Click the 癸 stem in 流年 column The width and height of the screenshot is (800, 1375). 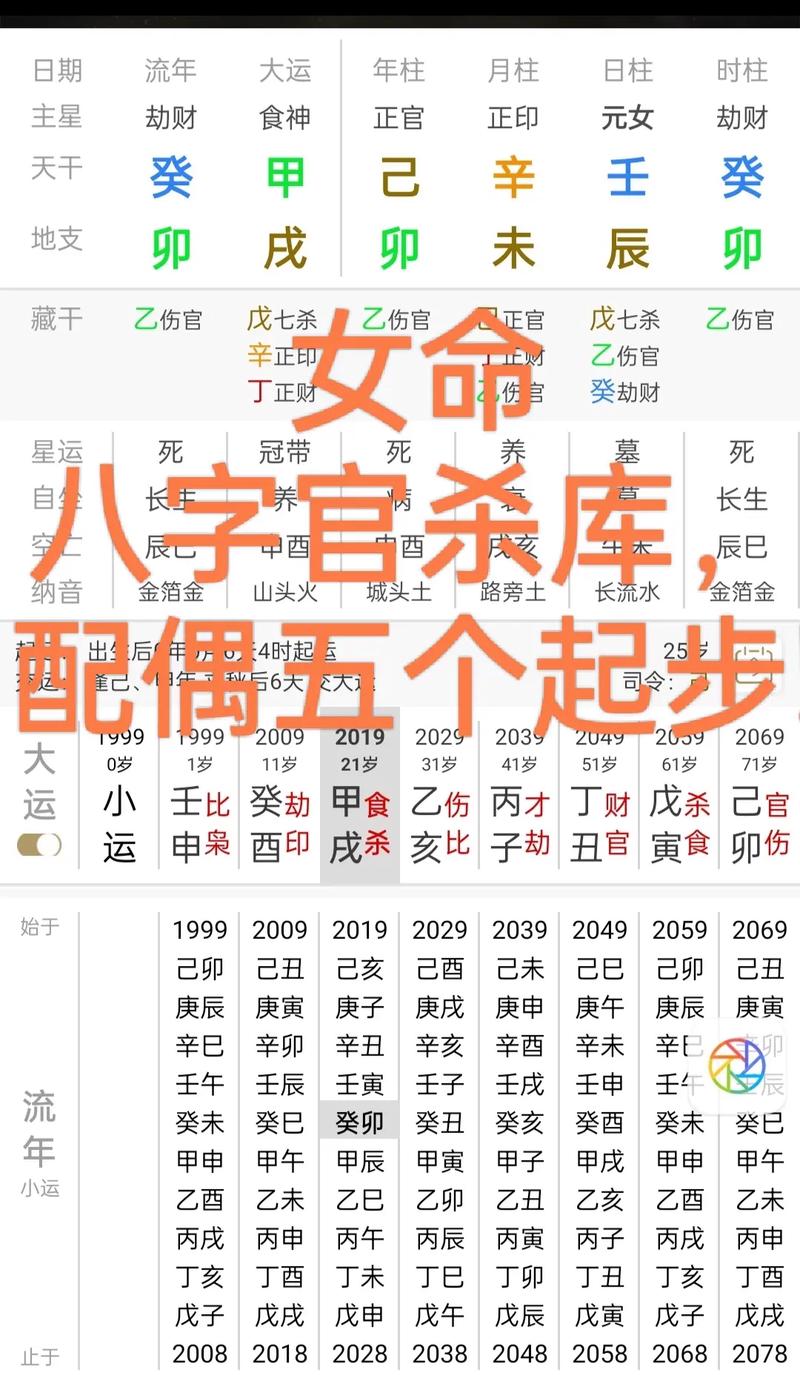pyautogui.click(x=170, y=176)
